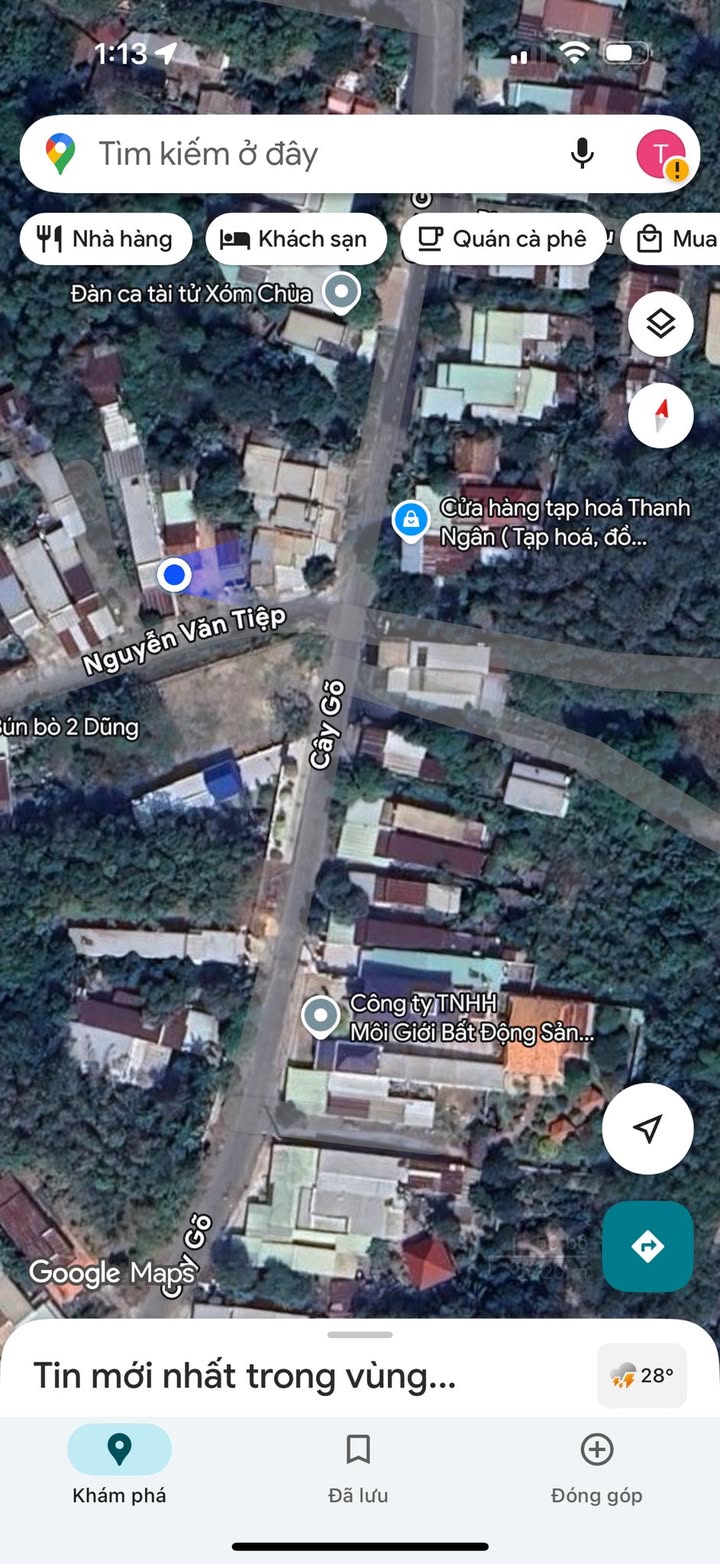This screenshot has height=1564, width=720.
Task: Tap the "Tìm kiếm ở đây" search field
Action: tap(300, 154)
